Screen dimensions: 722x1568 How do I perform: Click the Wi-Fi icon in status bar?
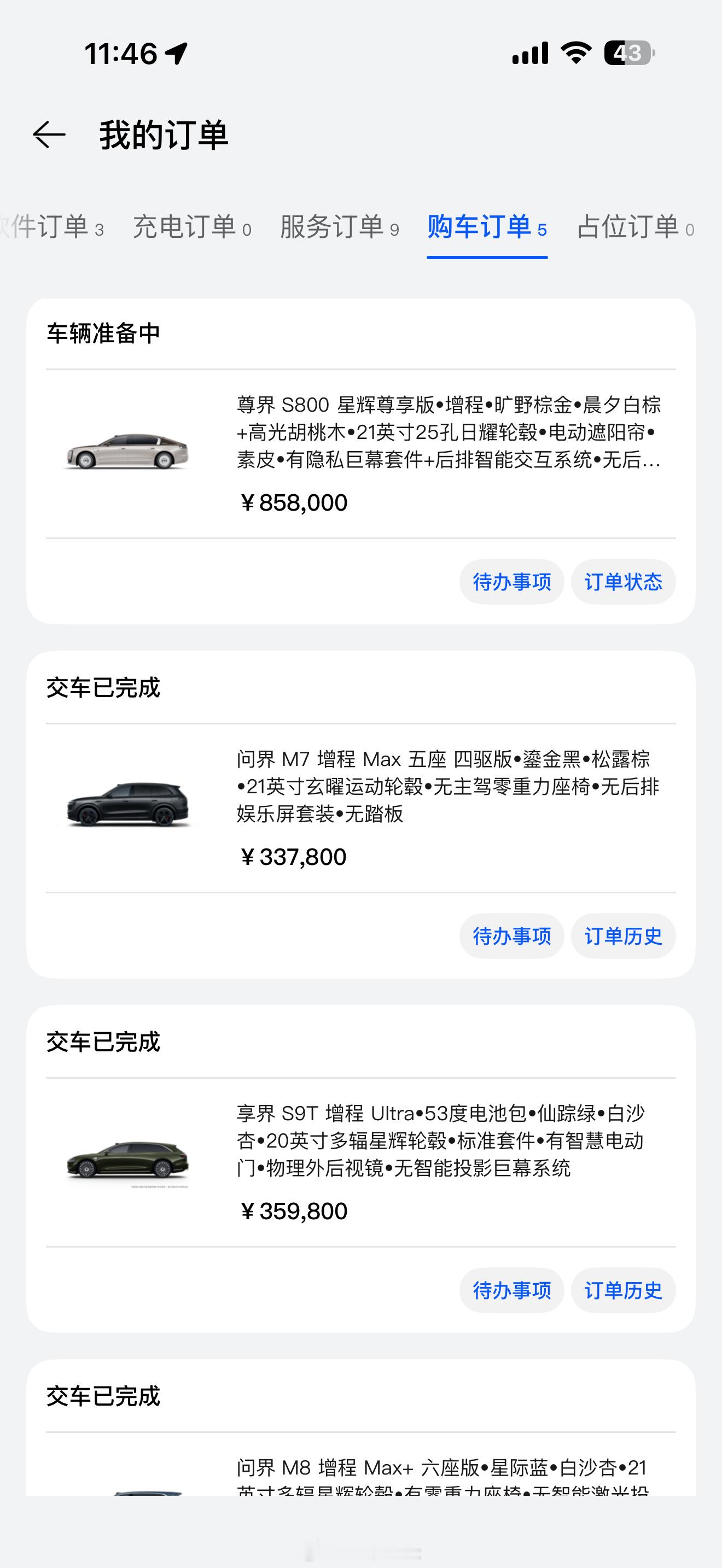(575, 54)
